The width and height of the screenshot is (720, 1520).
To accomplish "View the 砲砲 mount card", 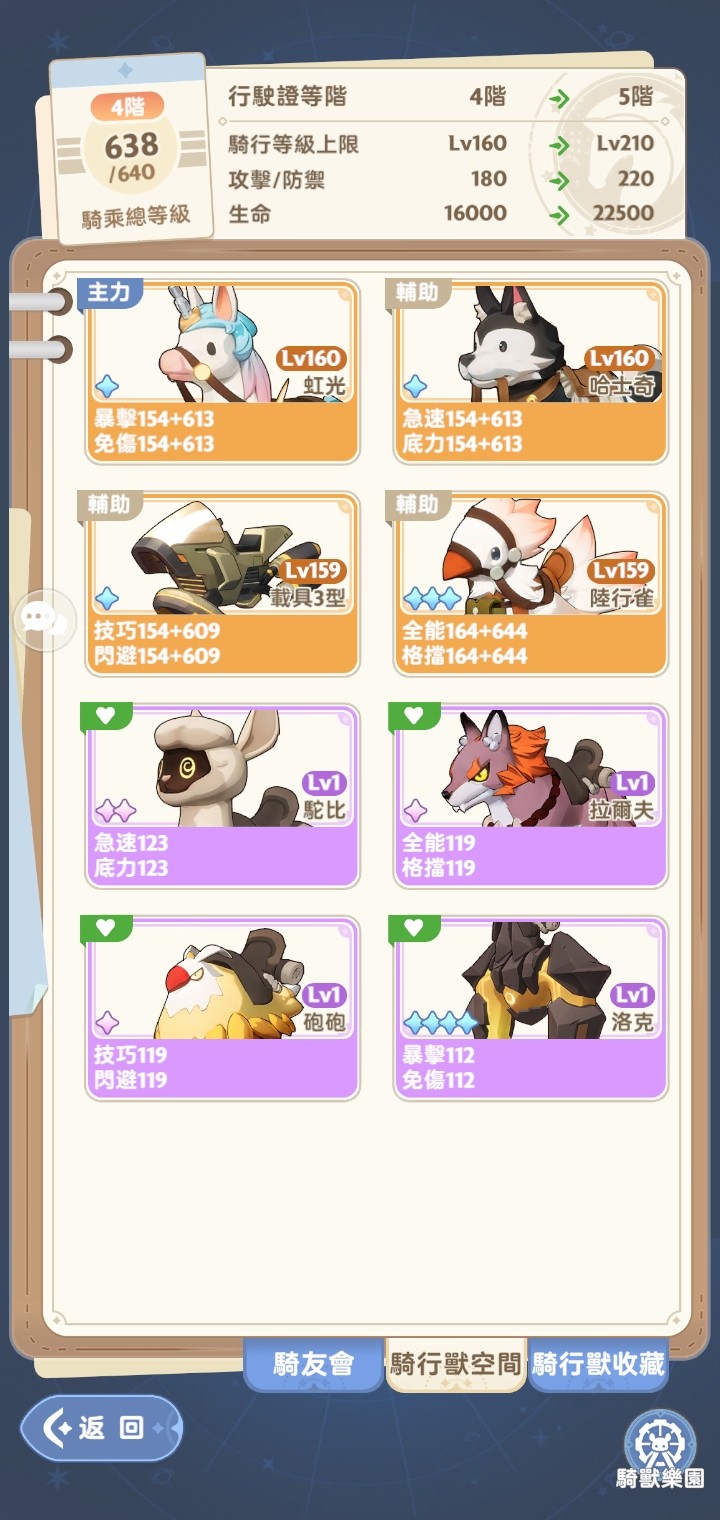I will (222, 1008).
